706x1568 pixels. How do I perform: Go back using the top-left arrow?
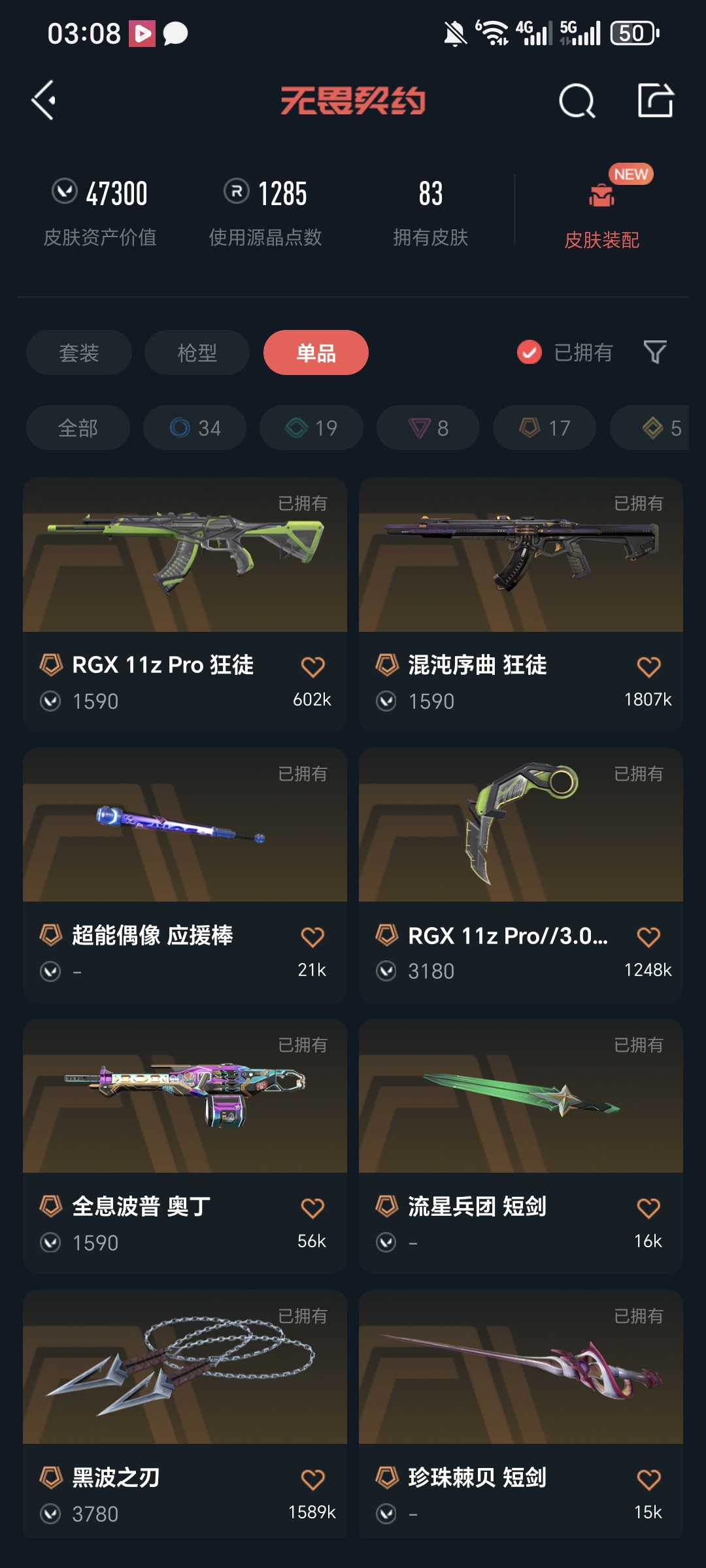(x=44, y=101)
